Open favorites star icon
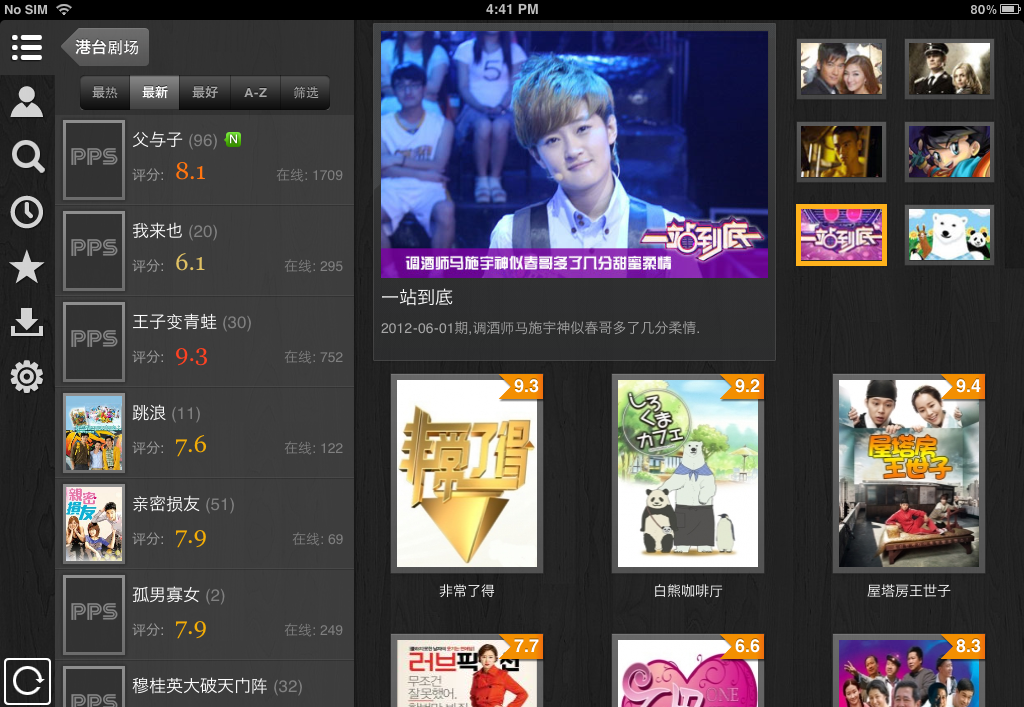Image resolution: width=1024 pixels, height=707 pixels. click(x=26, y=267)
